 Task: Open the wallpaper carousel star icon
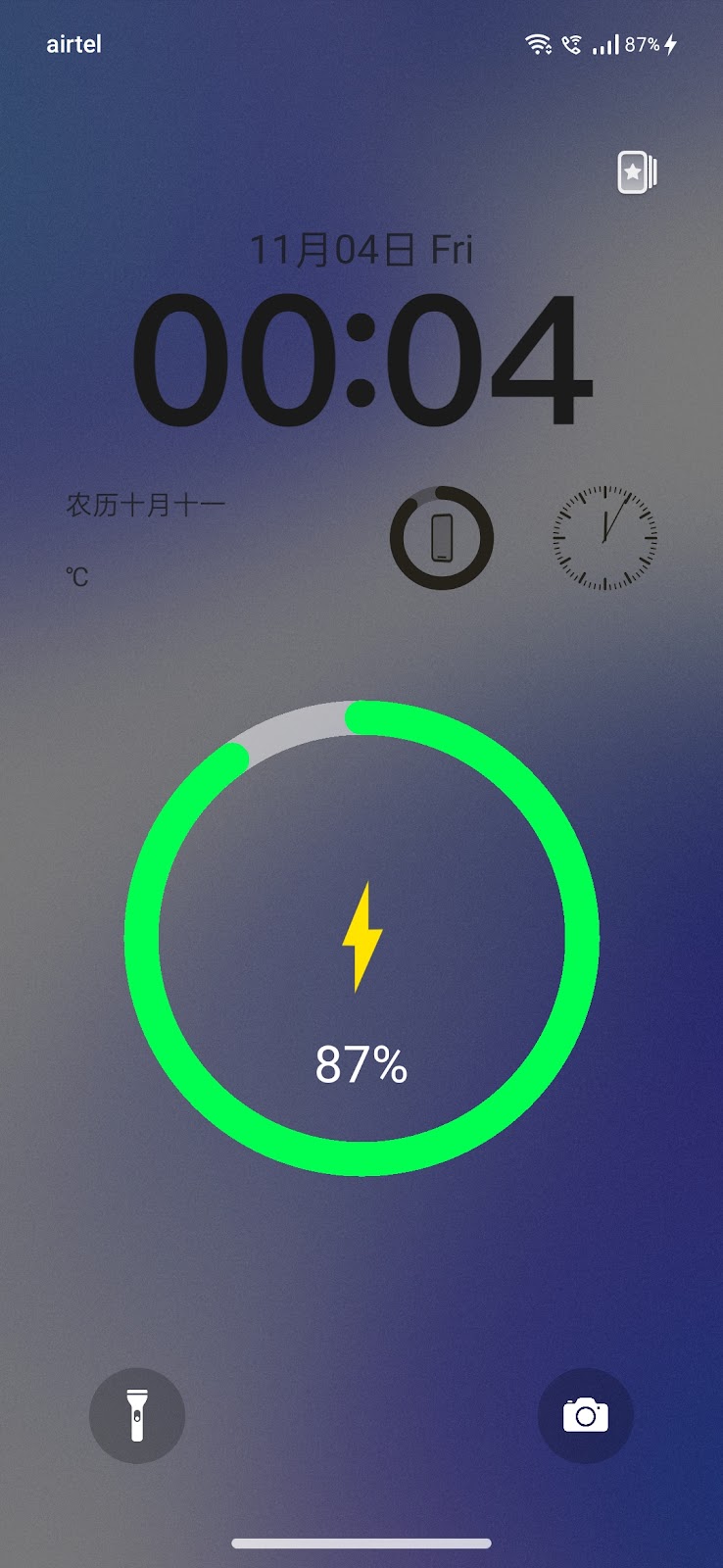pos(636,172)
